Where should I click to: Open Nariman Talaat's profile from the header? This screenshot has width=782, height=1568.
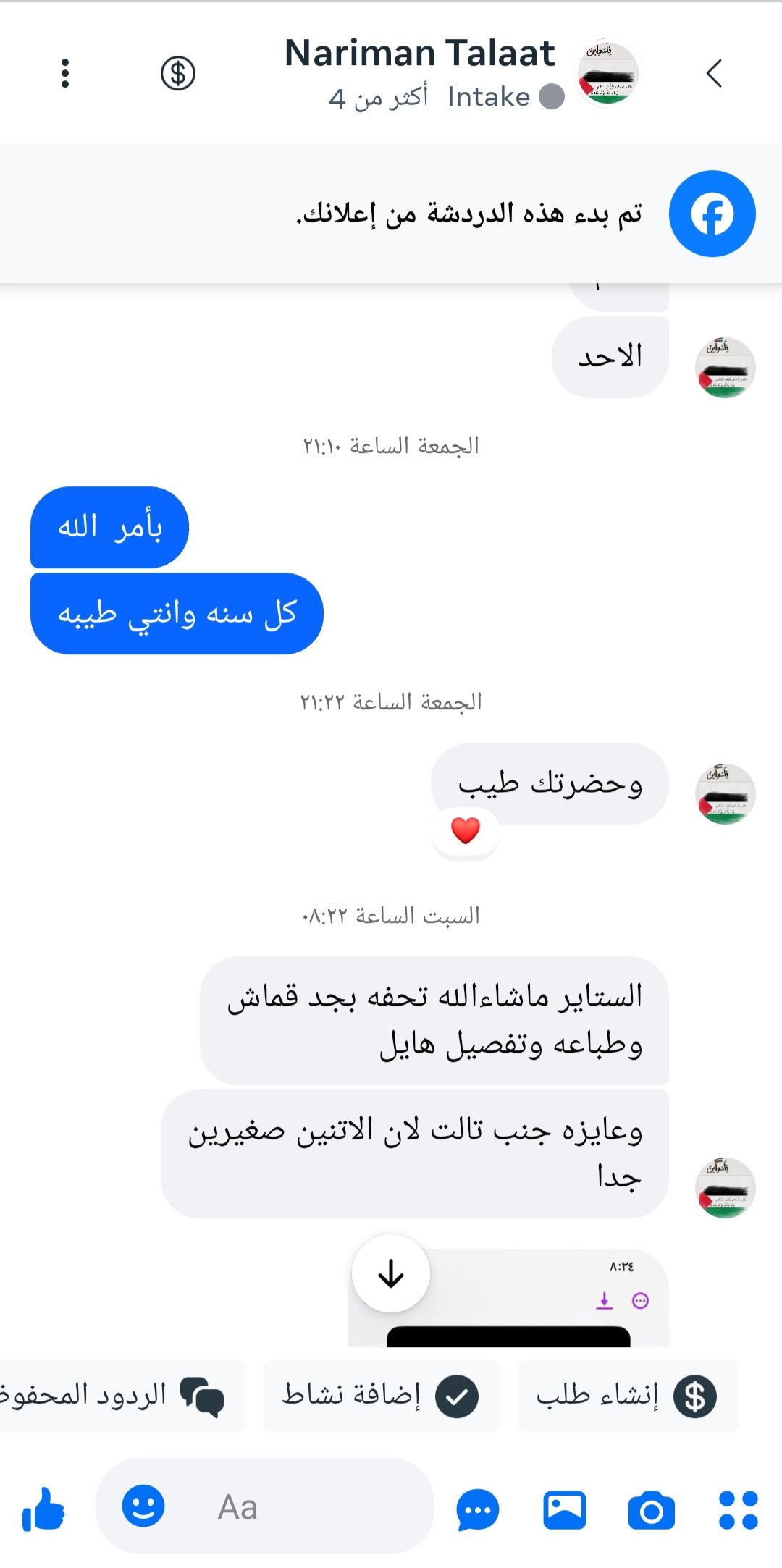pyautogui.click(x=420, y=54)
